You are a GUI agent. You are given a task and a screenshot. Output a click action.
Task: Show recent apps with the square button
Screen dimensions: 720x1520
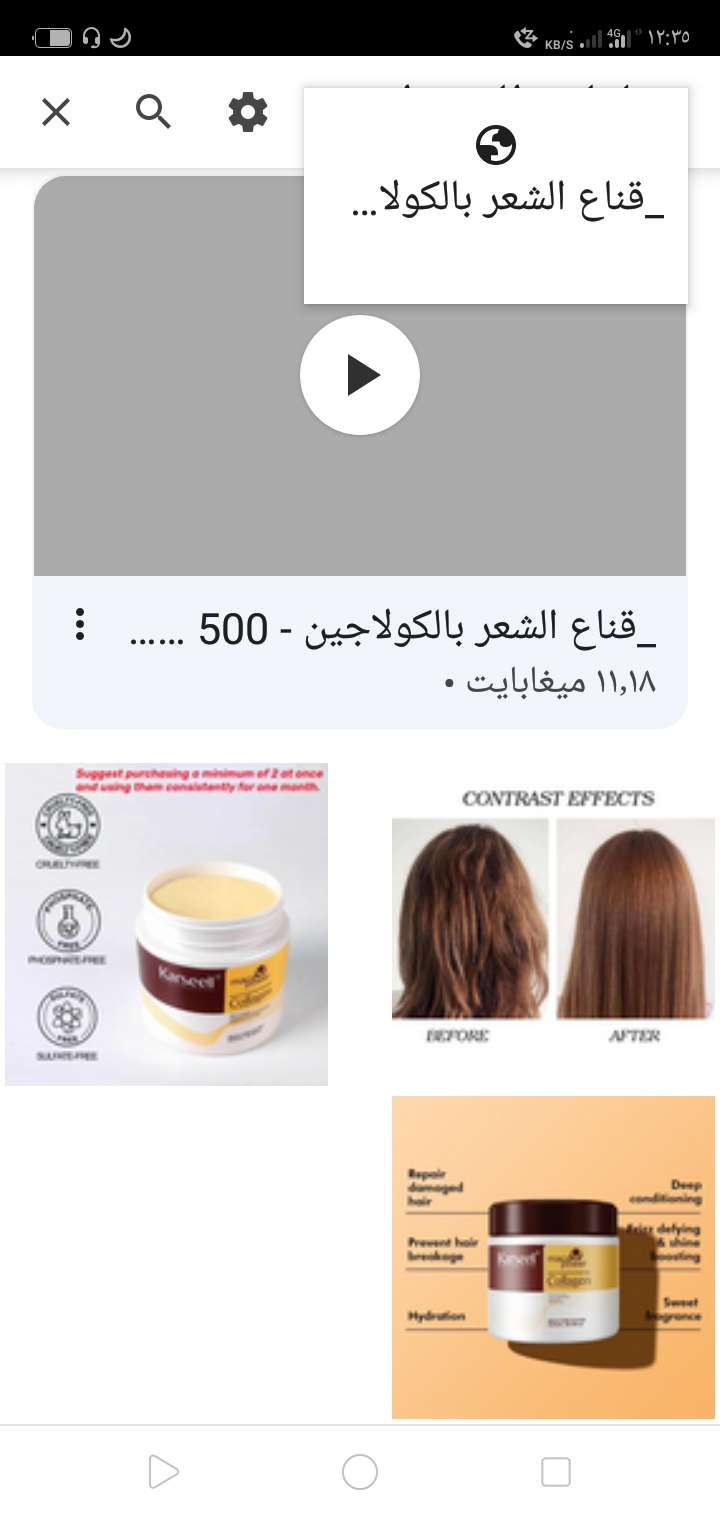pos(555,1471)
